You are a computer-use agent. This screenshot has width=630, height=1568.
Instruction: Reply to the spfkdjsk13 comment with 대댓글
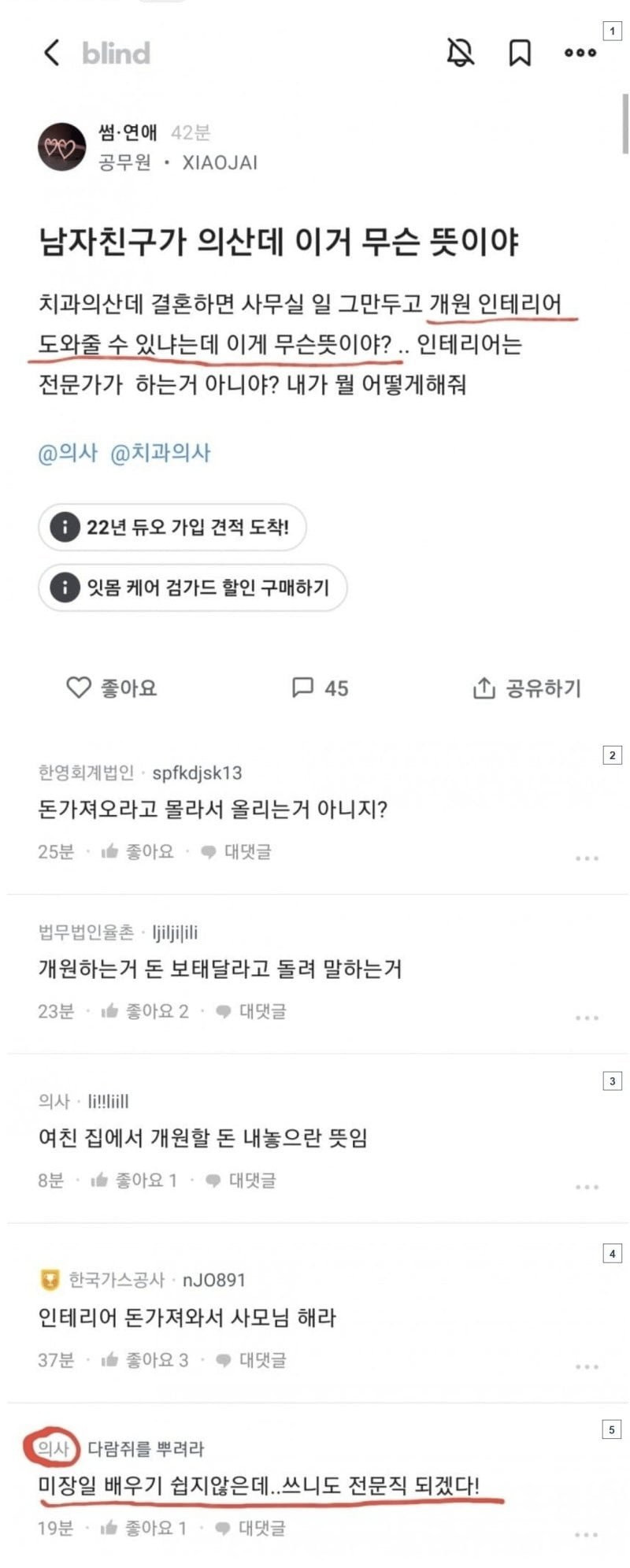point(237,851)
